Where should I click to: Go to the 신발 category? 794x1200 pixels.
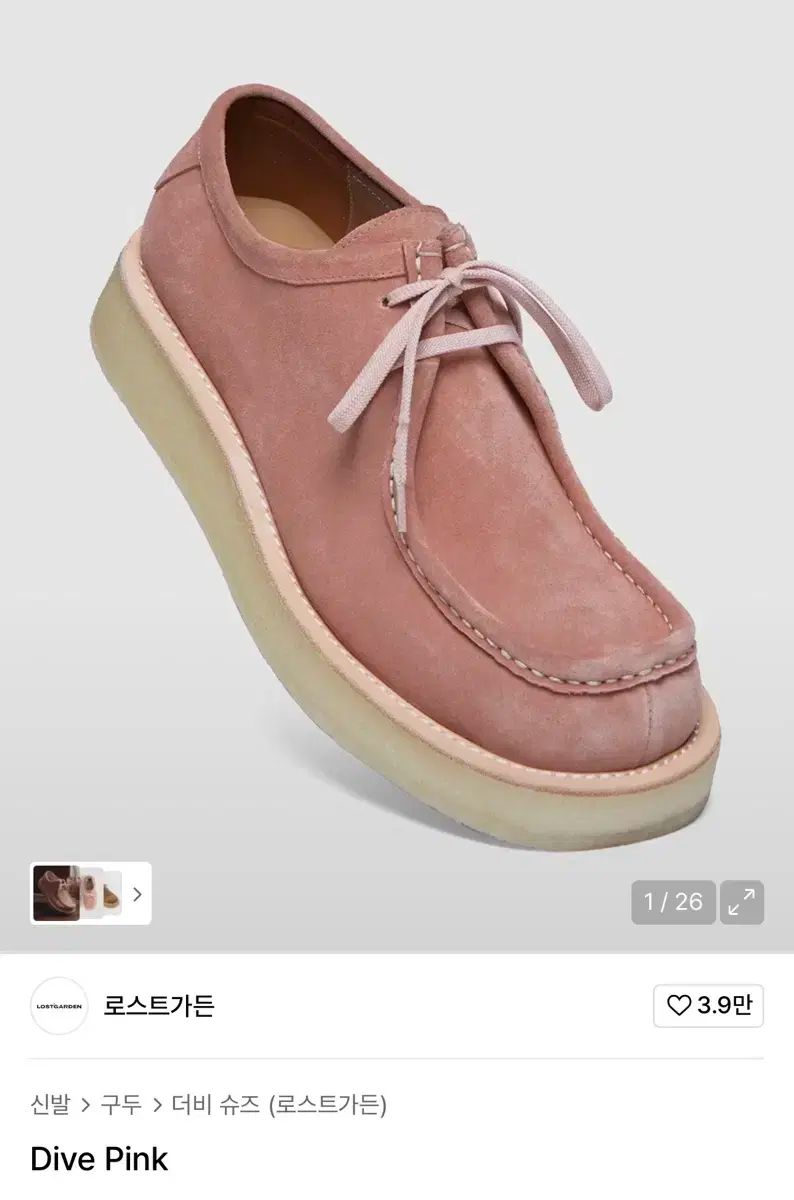pos(50,1105)
